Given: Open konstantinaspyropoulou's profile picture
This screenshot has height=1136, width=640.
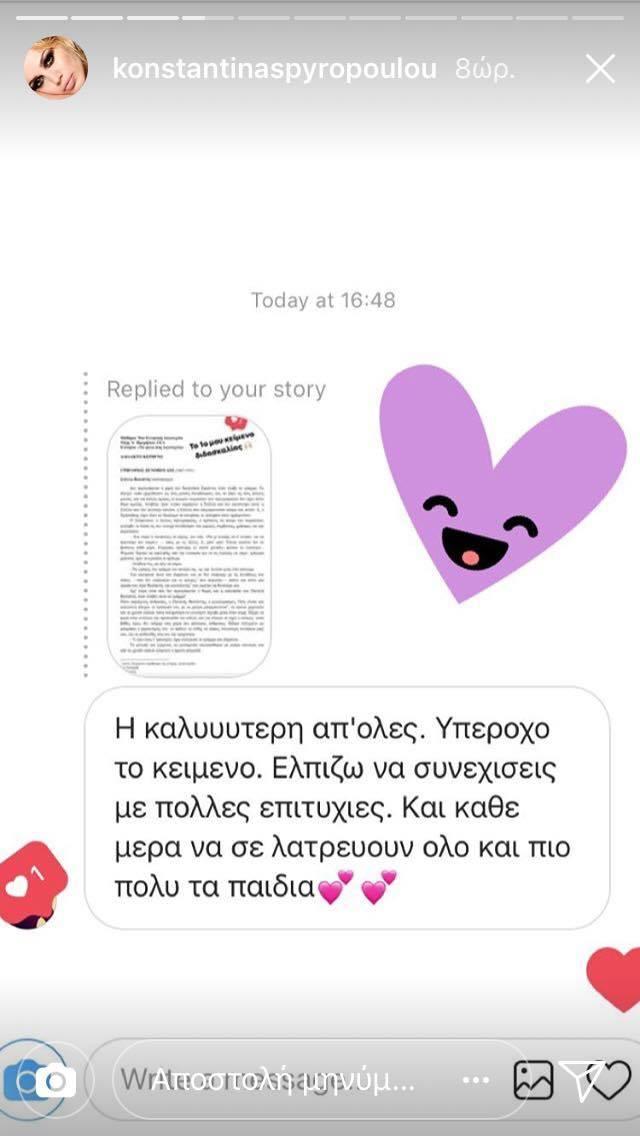Looking at the screenshot, I should coord(56,68).
